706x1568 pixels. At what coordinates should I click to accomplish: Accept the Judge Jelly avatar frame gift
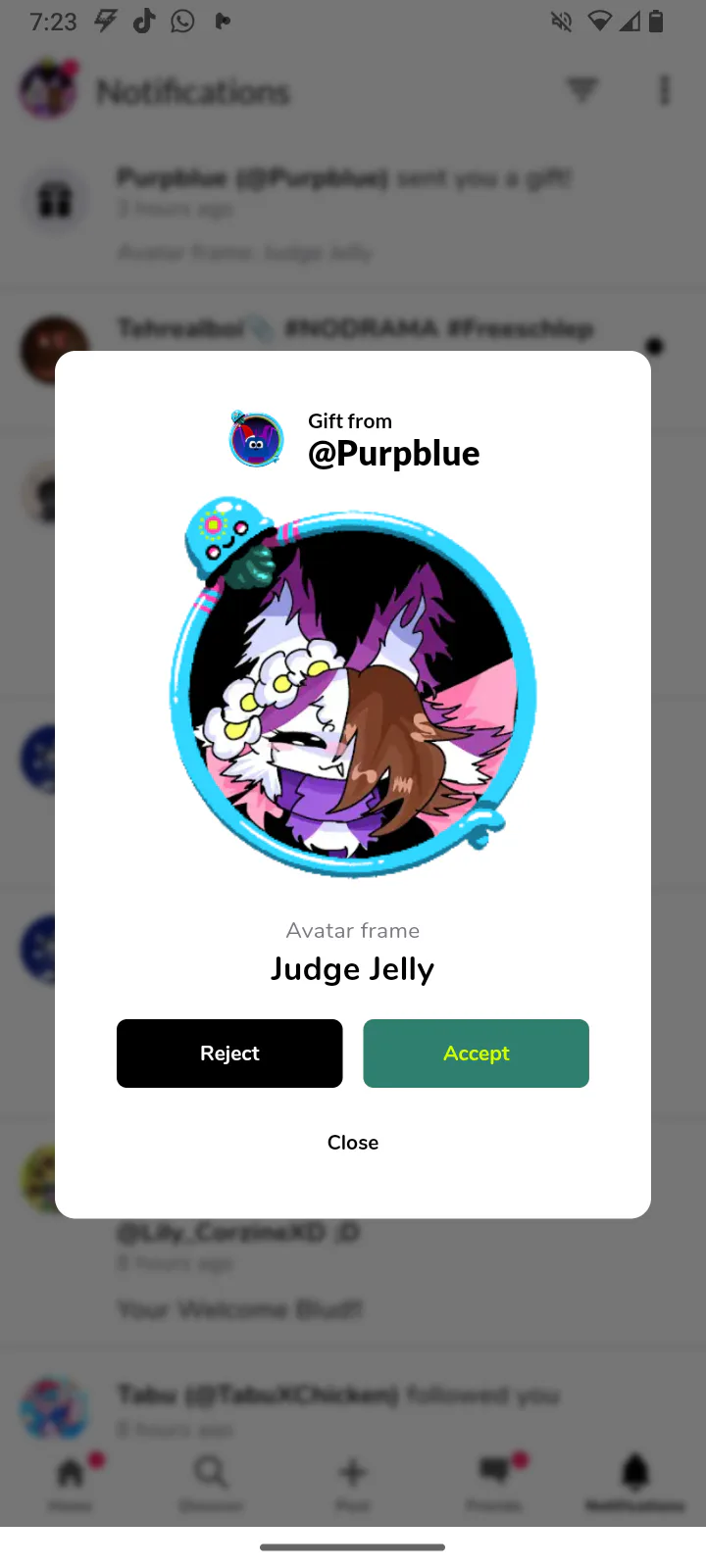tap(476, 1053)
